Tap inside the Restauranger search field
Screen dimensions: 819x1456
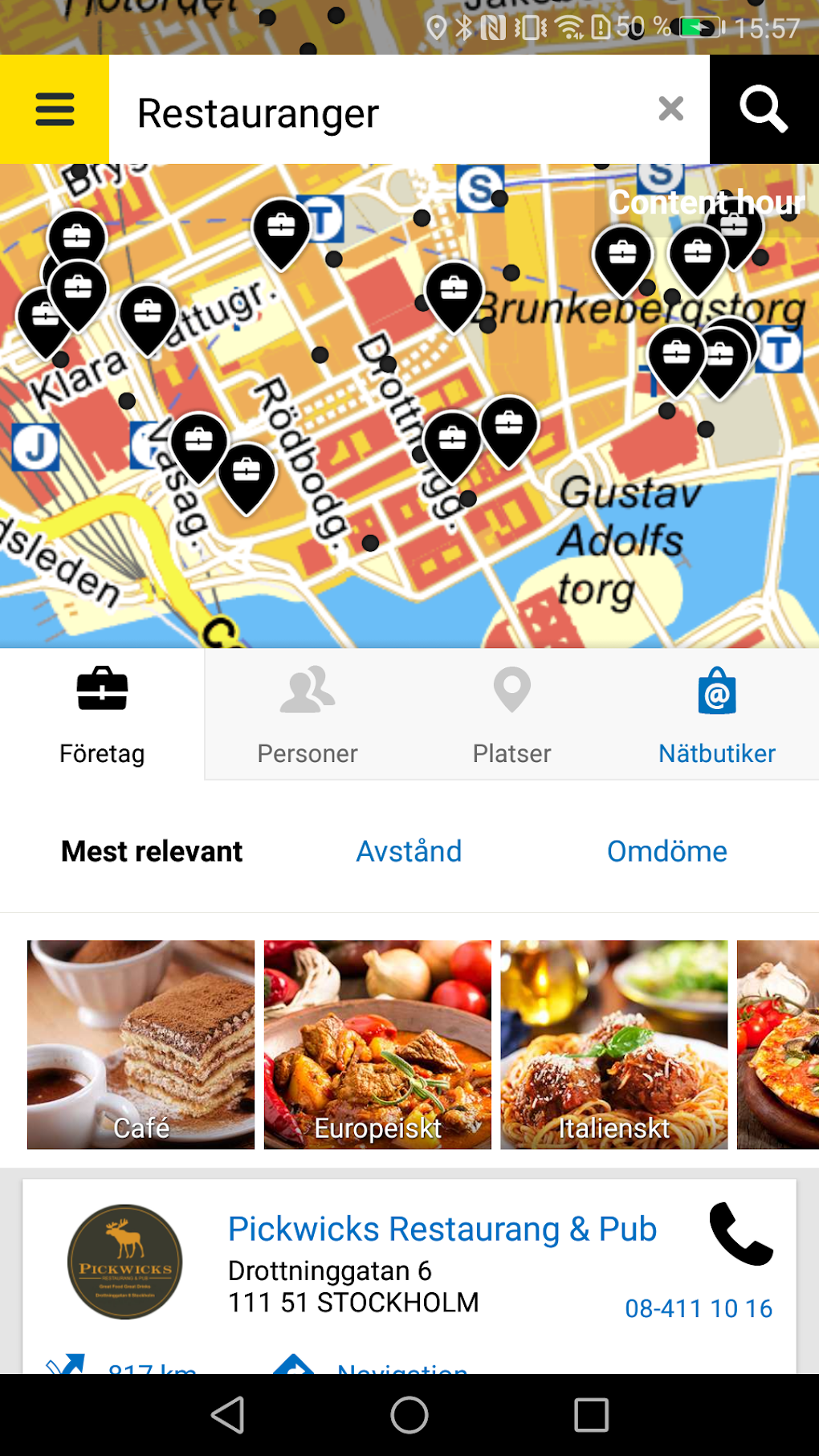click(x=361, y=112)
